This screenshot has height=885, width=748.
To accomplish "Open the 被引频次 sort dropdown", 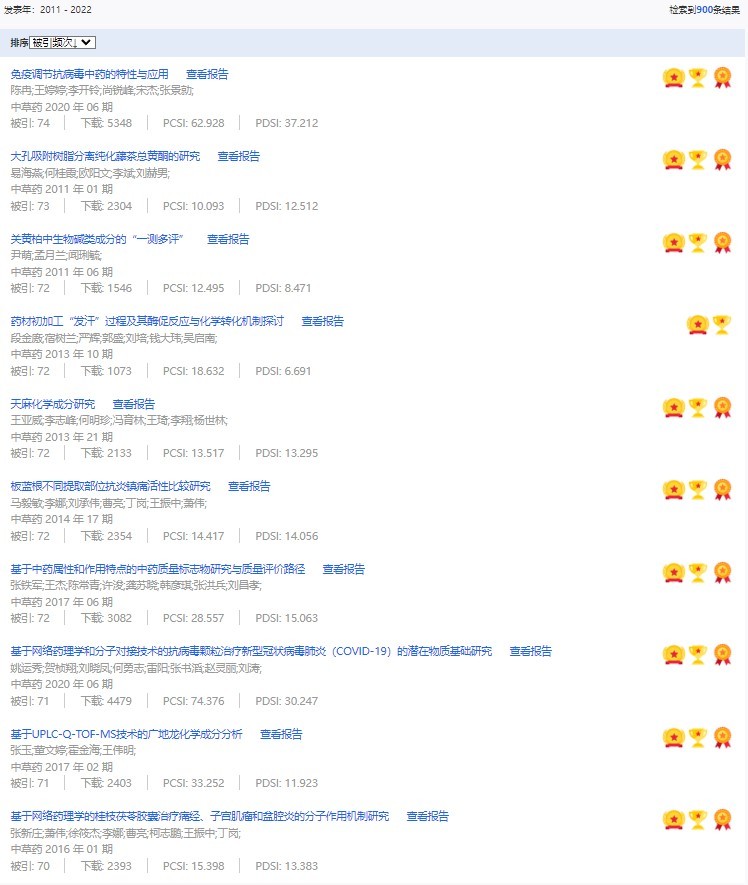I will (62, 42).
